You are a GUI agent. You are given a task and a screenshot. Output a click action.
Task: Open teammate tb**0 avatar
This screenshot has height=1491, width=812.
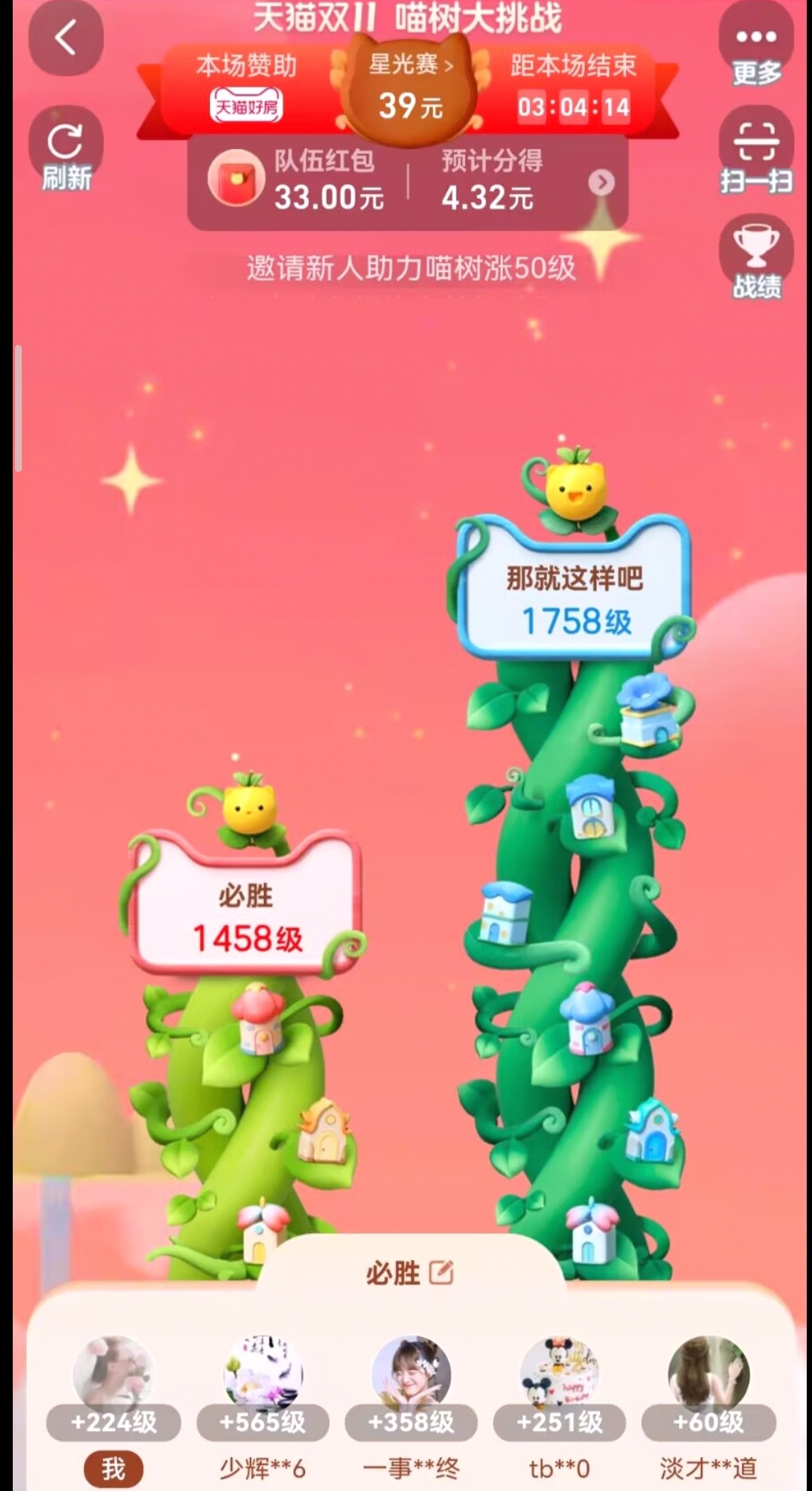click(559, 1373)
